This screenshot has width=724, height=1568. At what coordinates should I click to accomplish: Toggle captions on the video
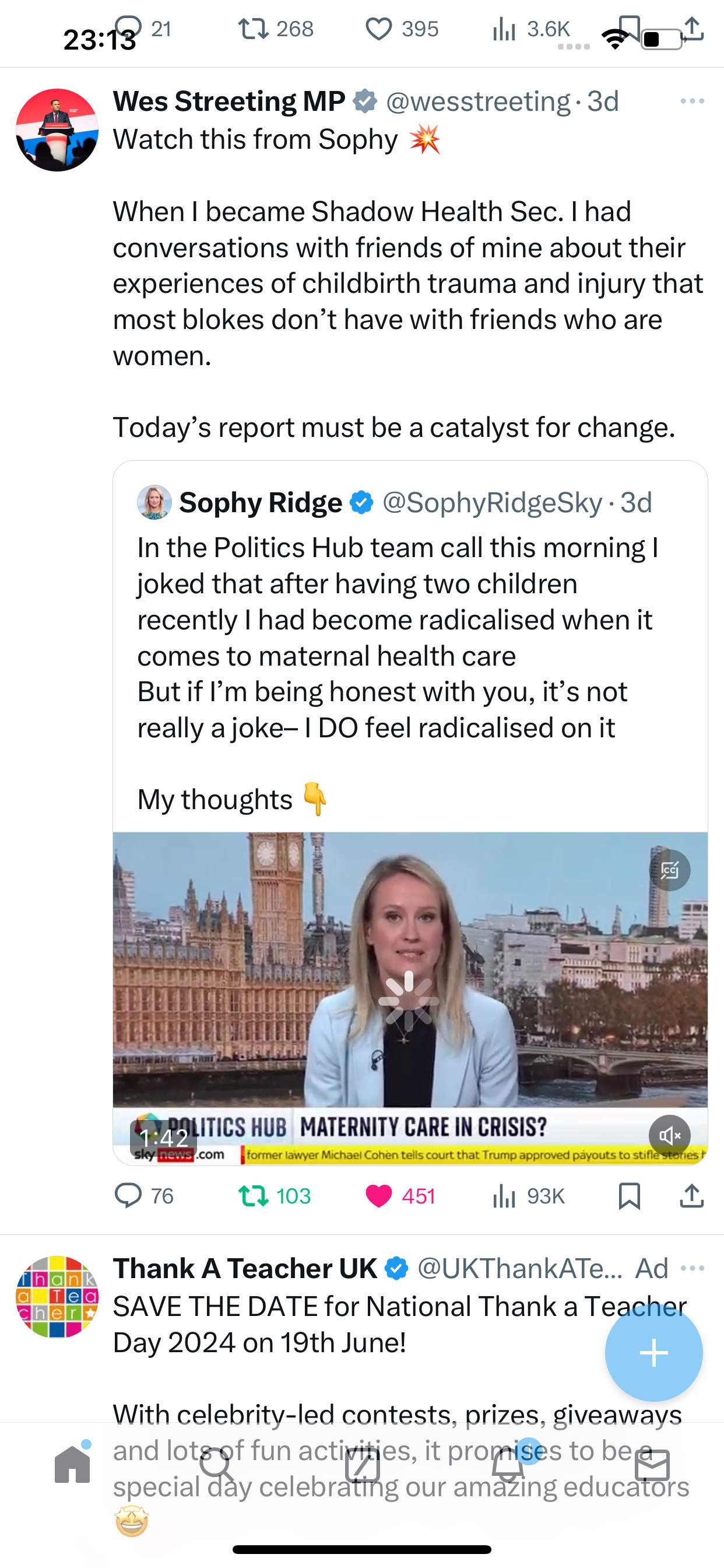670,870
